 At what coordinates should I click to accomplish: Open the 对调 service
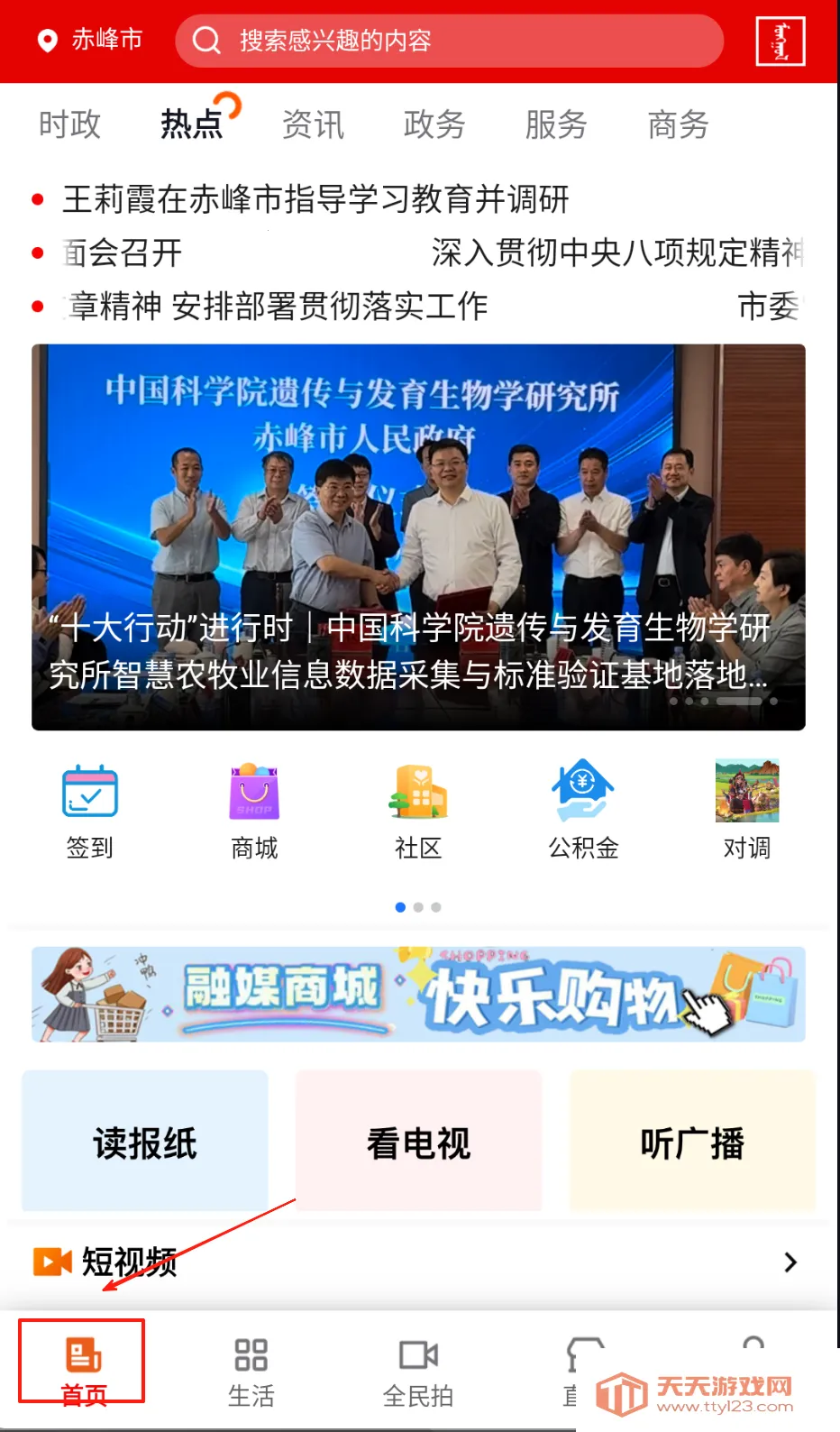(746, 811)
